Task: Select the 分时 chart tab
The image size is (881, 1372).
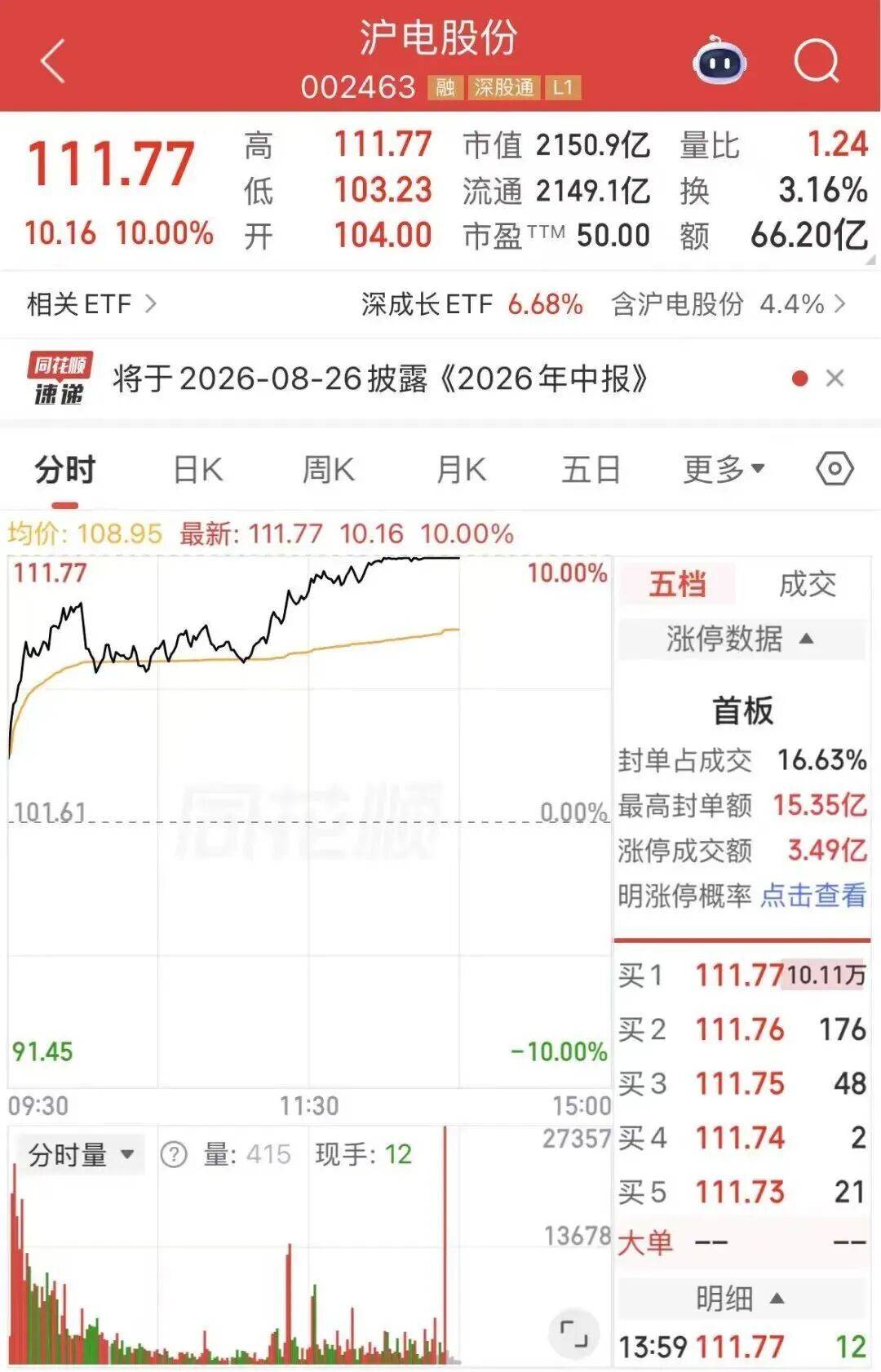Action: click(x=65, y=470)
